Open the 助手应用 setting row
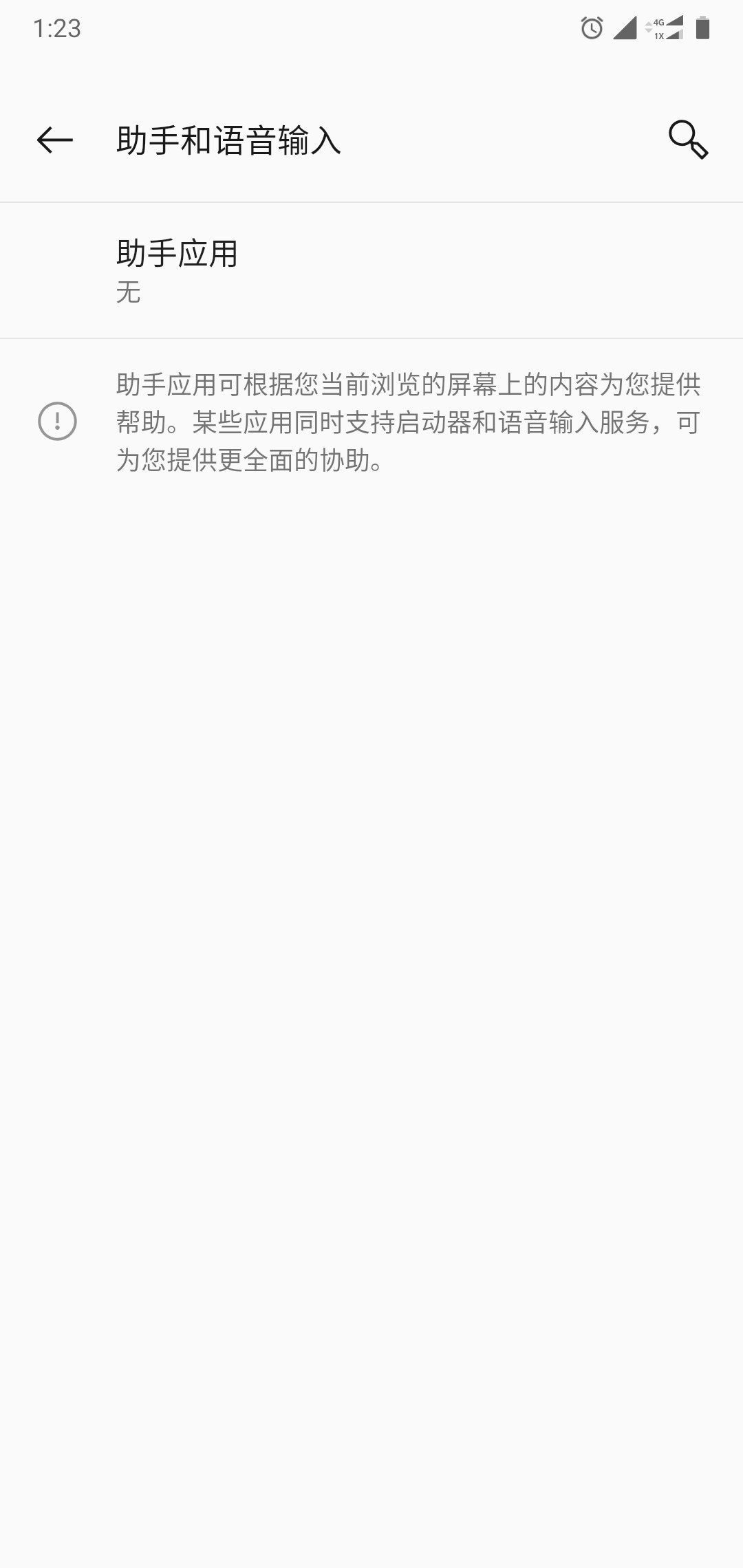Screen dimensions: 743x1568 pos(371,270)
